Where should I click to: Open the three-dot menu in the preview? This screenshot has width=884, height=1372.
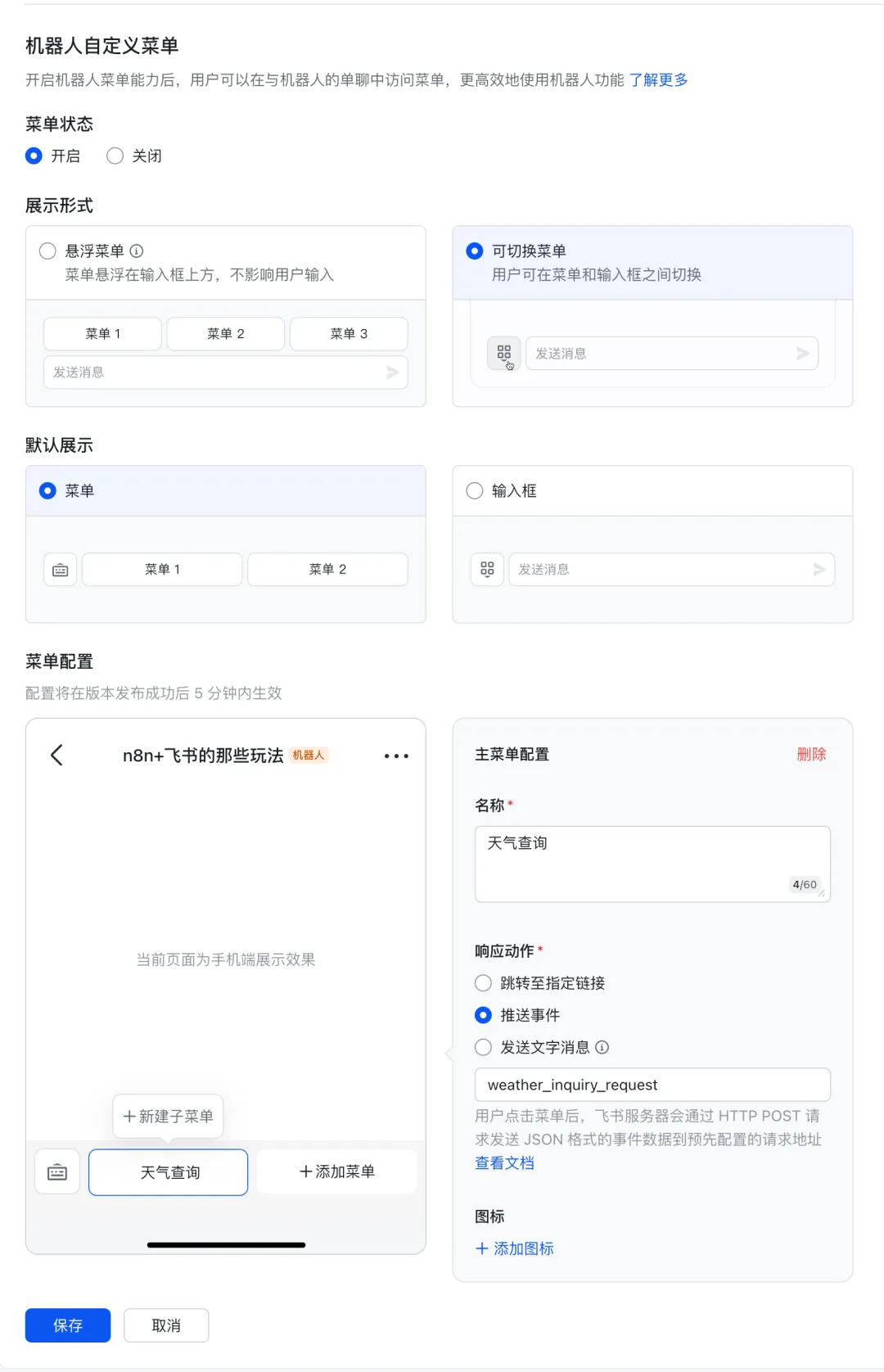(396, 756)
